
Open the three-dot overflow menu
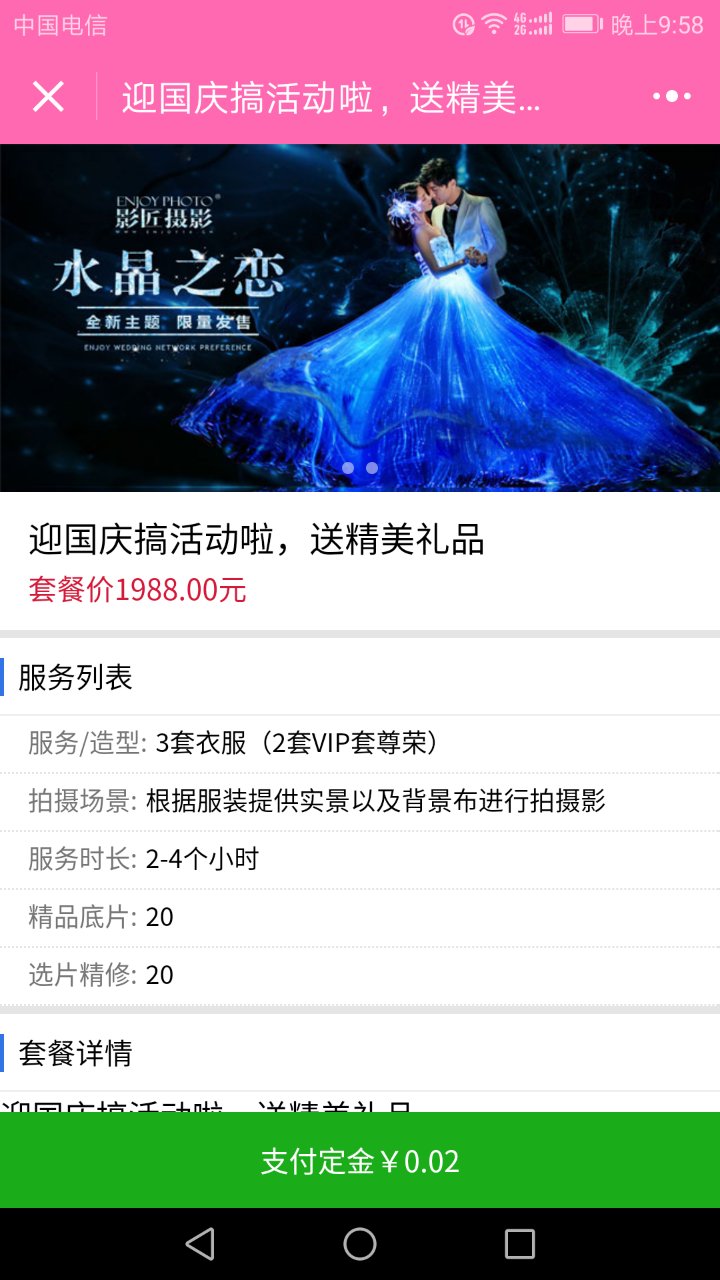click(672, 97)
